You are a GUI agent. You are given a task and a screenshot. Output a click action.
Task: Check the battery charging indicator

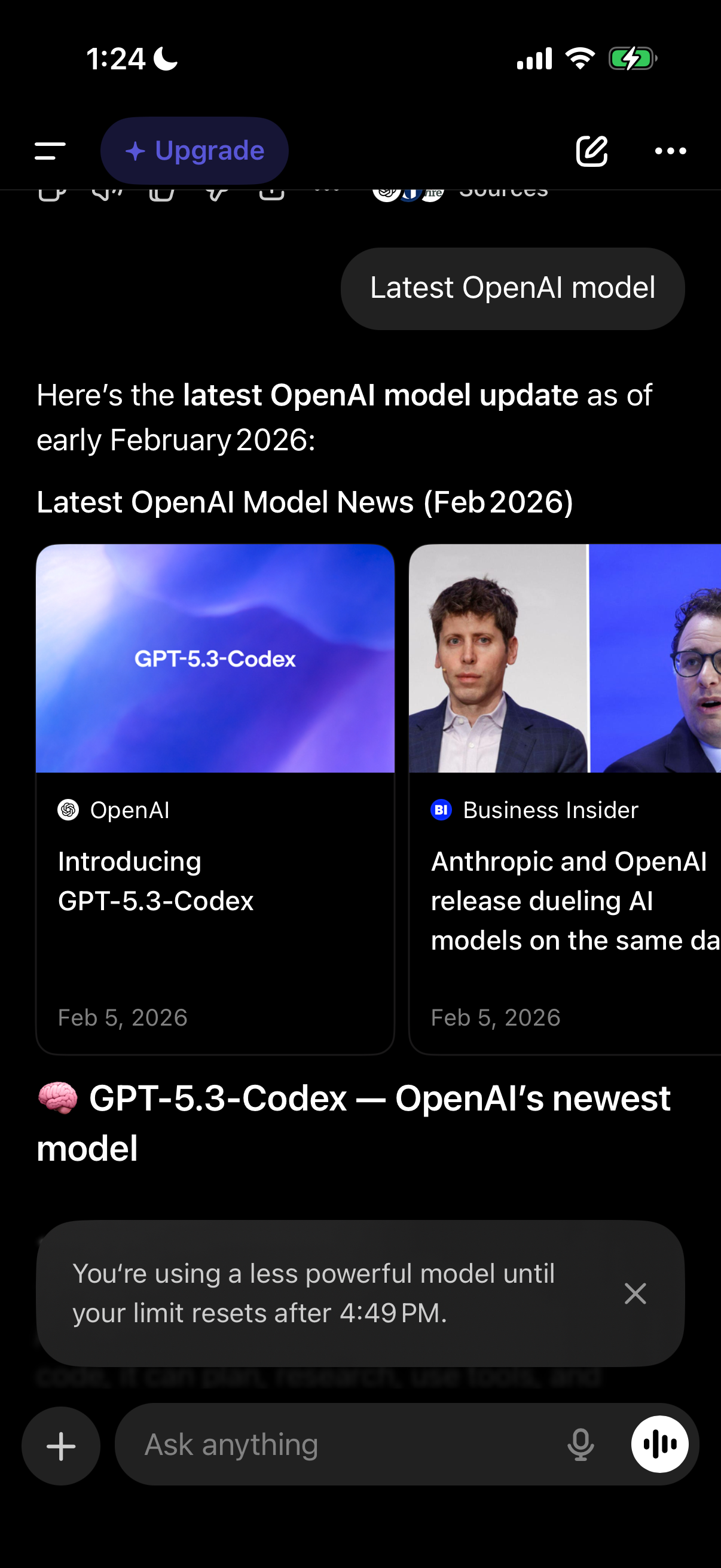631,59
